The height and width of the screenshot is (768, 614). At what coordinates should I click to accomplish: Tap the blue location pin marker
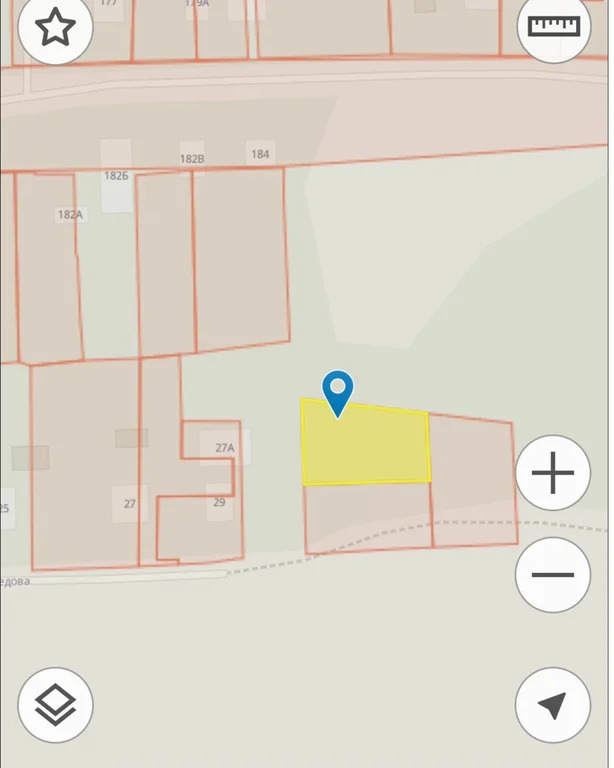(x=338, y=391)
